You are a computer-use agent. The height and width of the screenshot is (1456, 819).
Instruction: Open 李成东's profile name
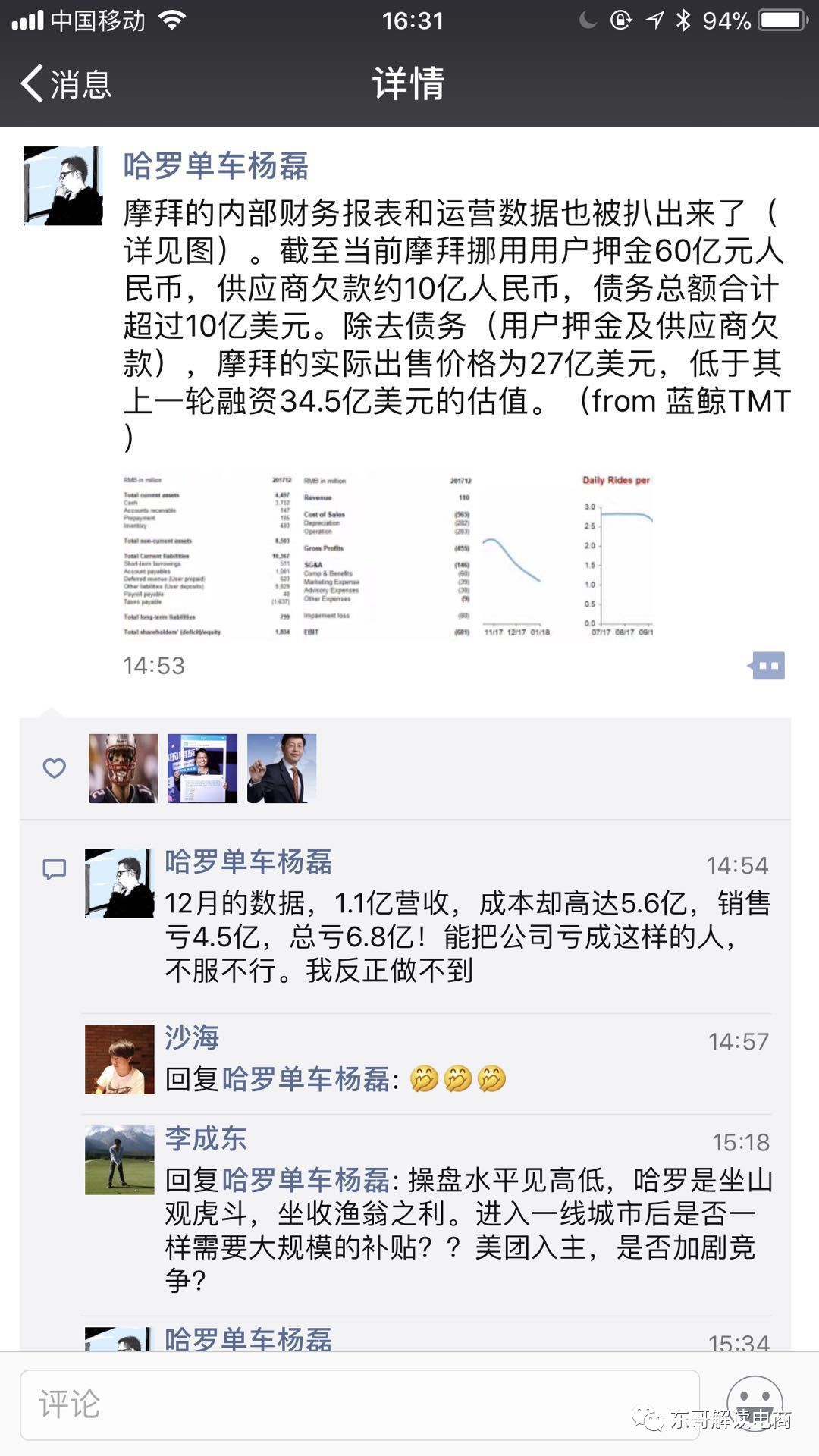[x=206, y=1138]
